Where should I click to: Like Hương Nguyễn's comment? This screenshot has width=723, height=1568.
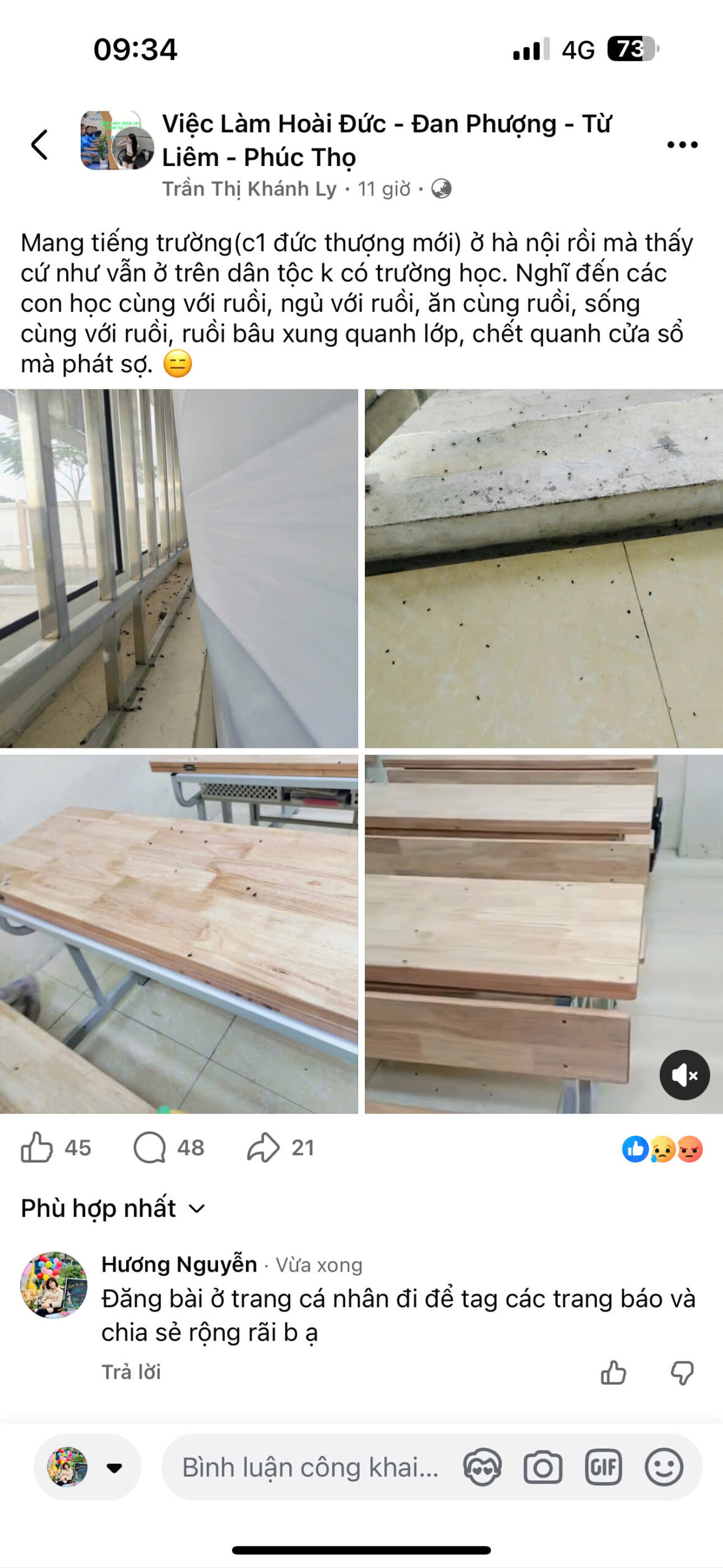pos(613,1373)
